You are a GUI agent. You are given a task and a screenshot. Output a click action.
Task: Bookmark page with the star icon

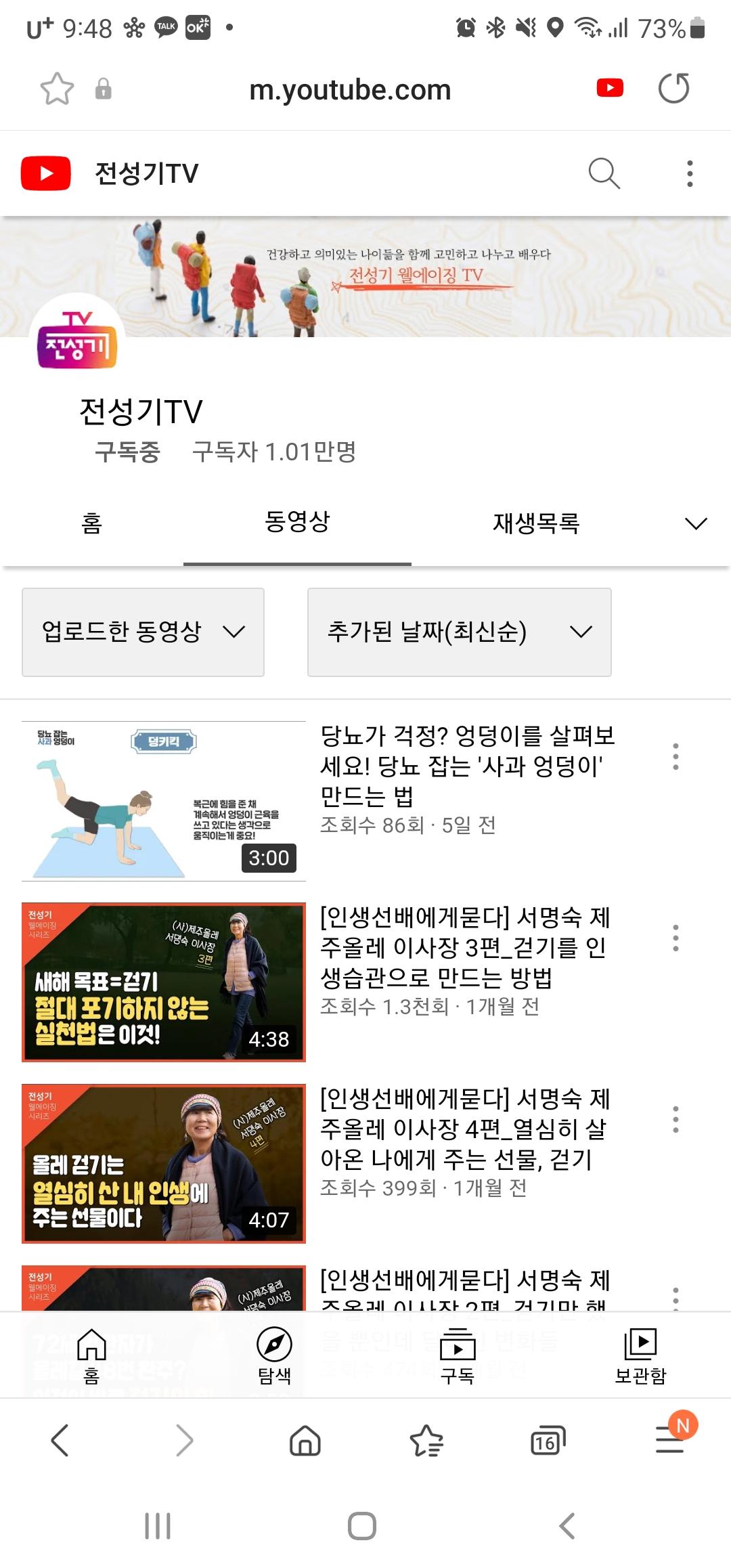(x=57, y=89)
